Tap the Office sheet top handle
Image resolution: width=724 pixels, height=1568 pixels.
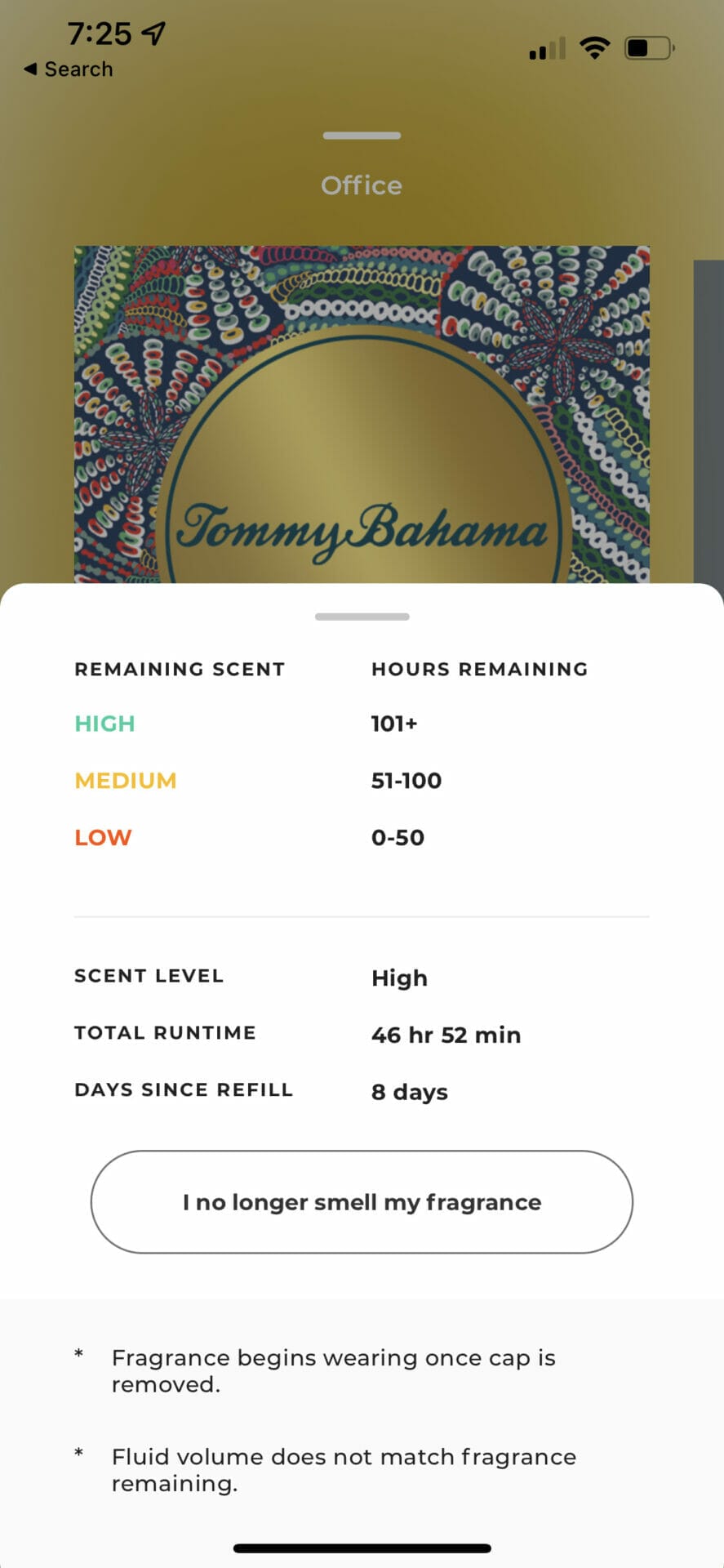[x=362, y=136]
